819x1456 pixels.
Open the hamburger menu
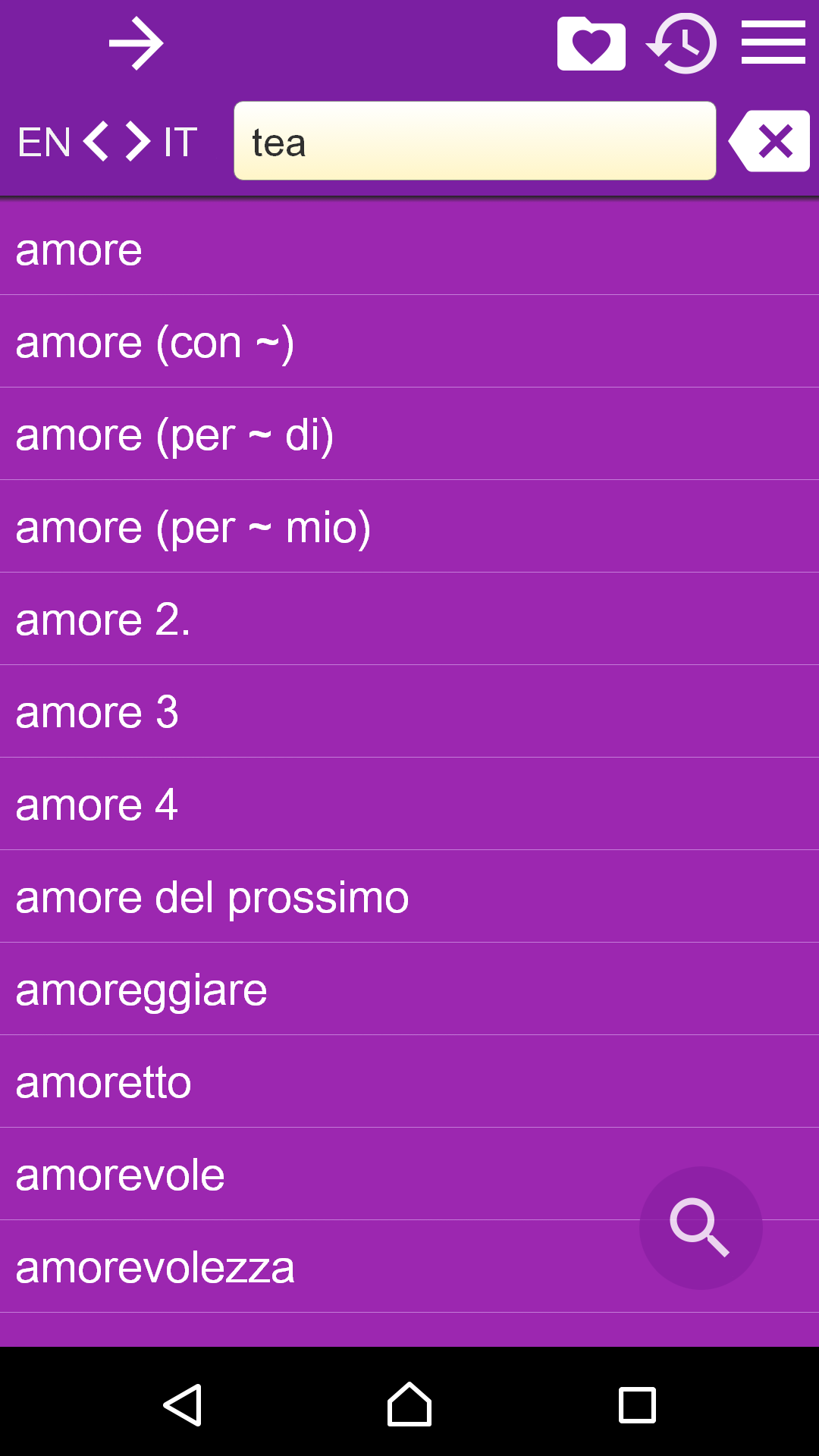pos(773,43)
